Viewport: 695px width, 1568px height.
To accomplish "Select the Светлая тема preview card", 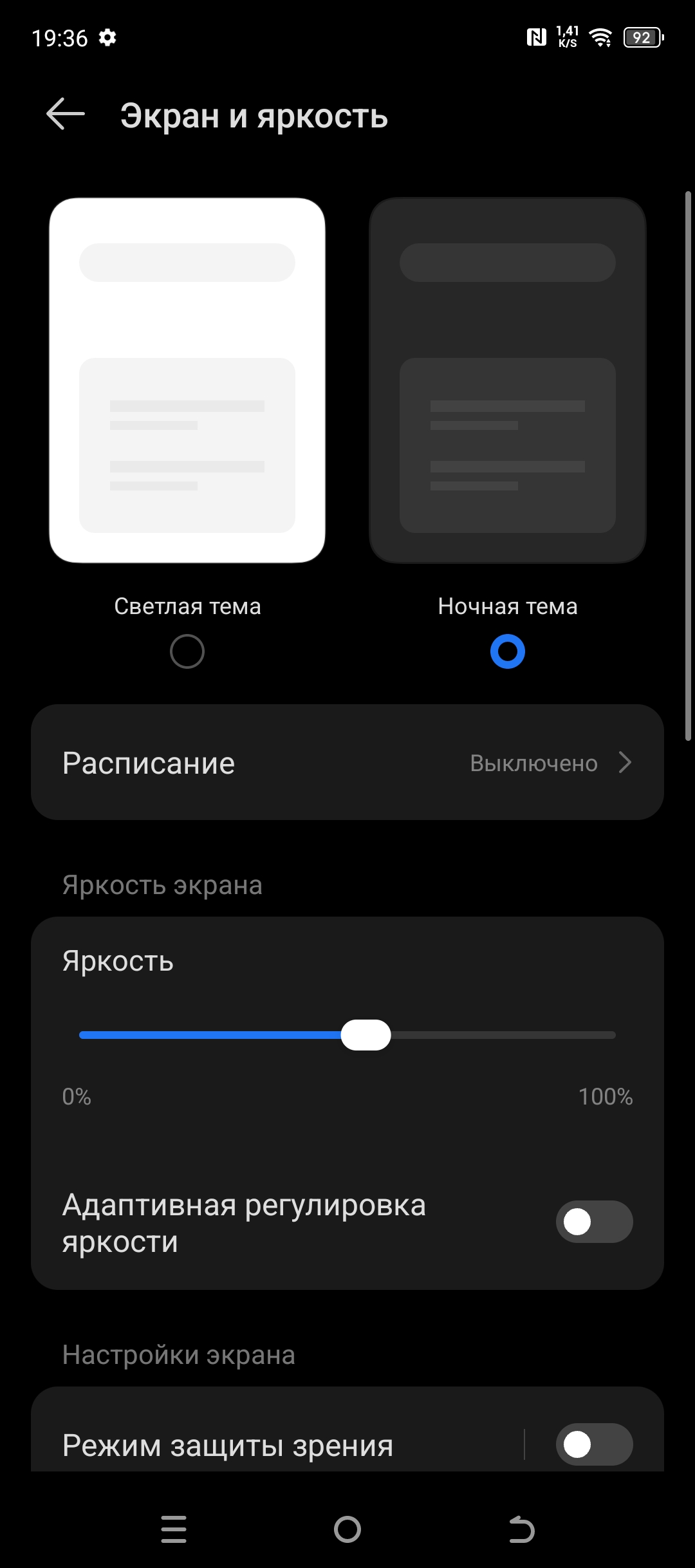I will click(187, 380).
